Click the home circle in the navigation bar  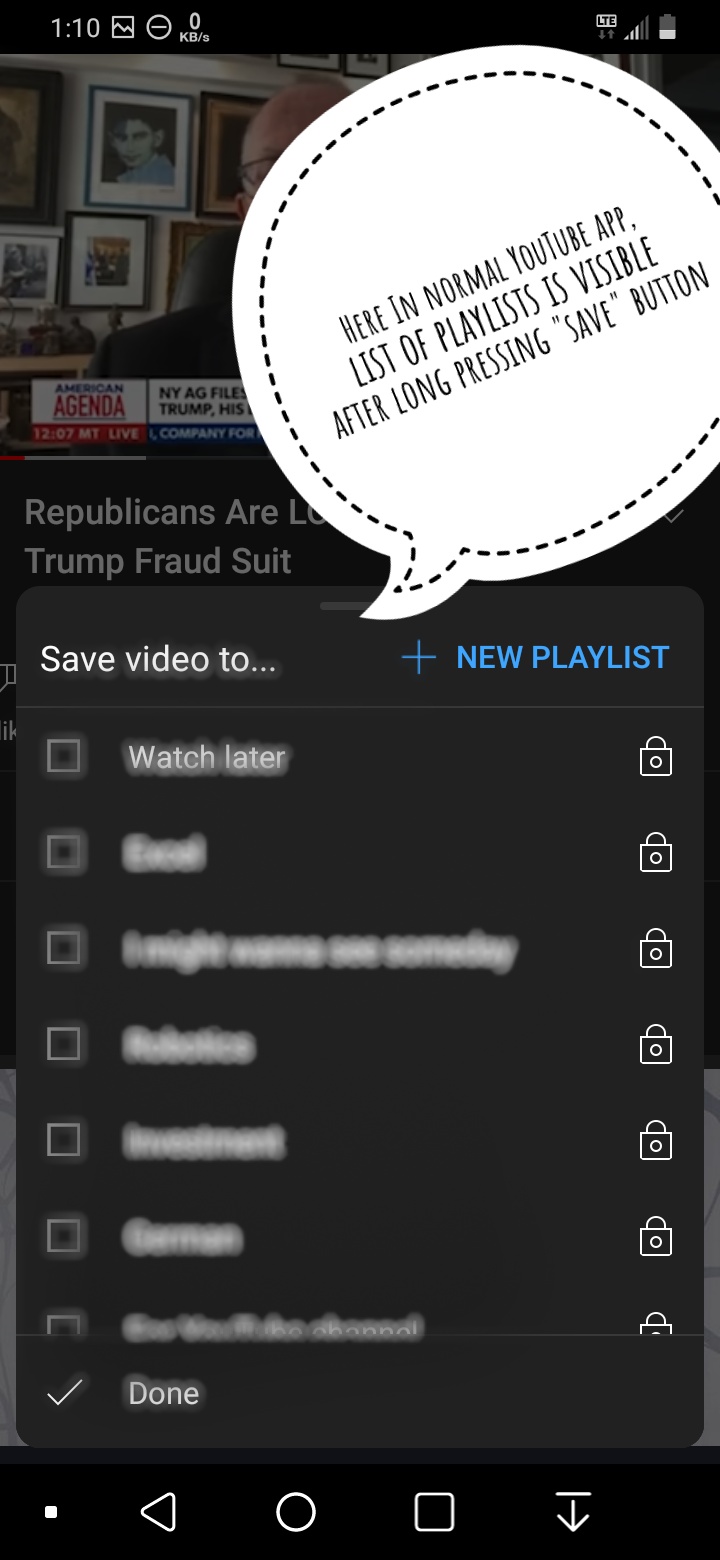[x=296, y=1512]
